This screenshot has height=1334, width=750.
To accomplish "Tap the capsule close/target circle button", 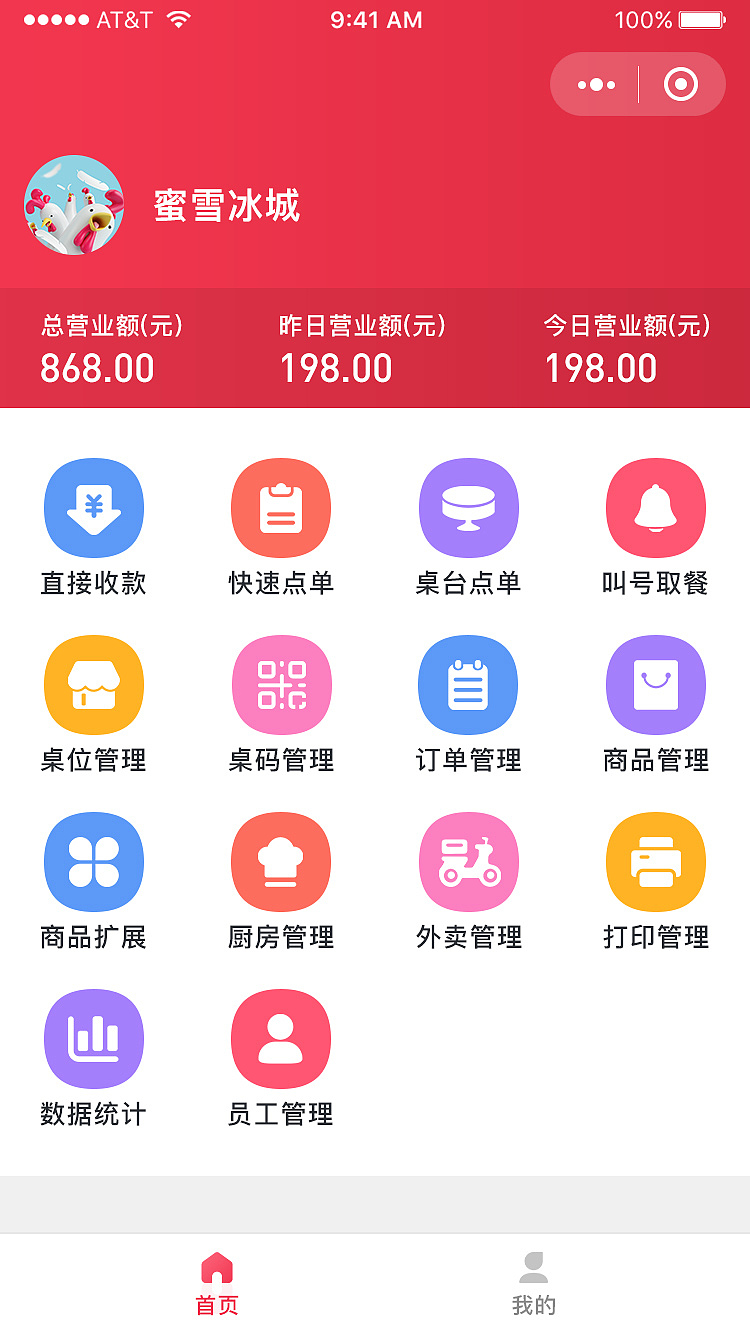I will coord(682,84).
